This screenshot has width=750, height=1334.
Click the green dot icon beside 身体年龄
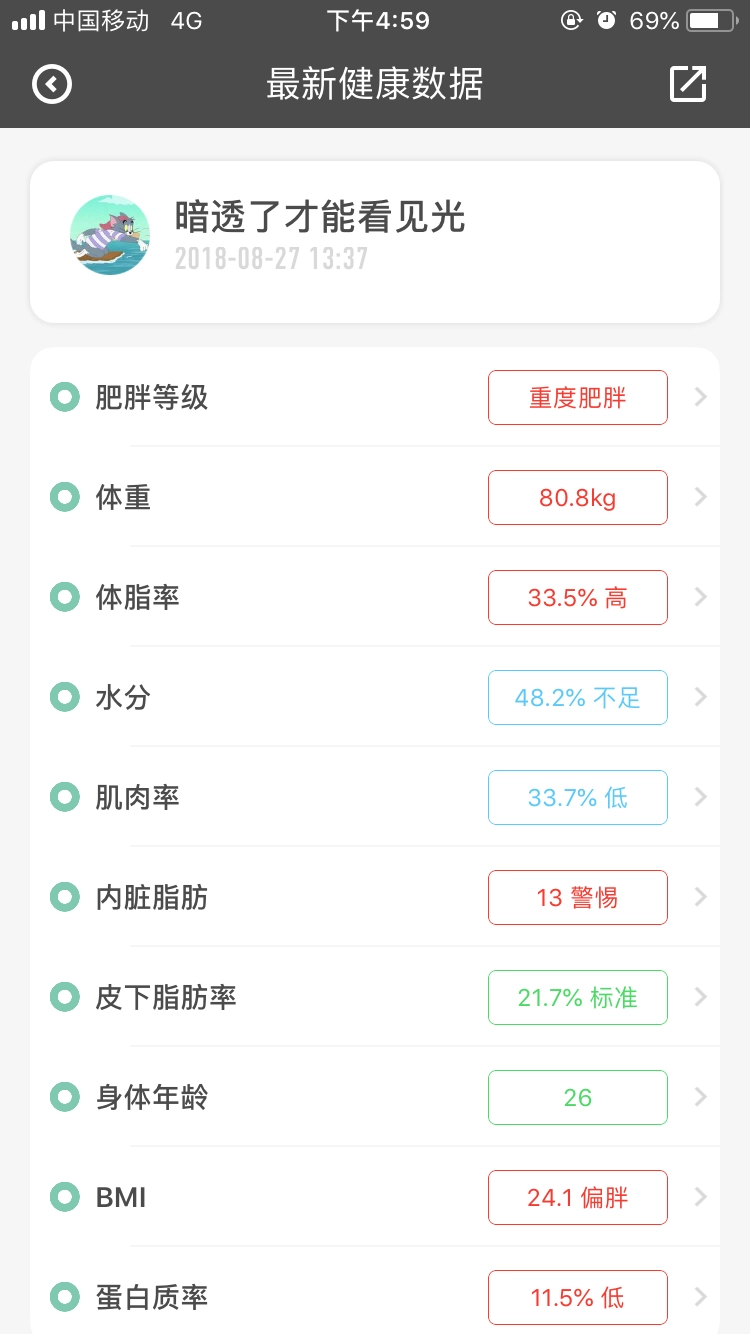pos(64,1097)
